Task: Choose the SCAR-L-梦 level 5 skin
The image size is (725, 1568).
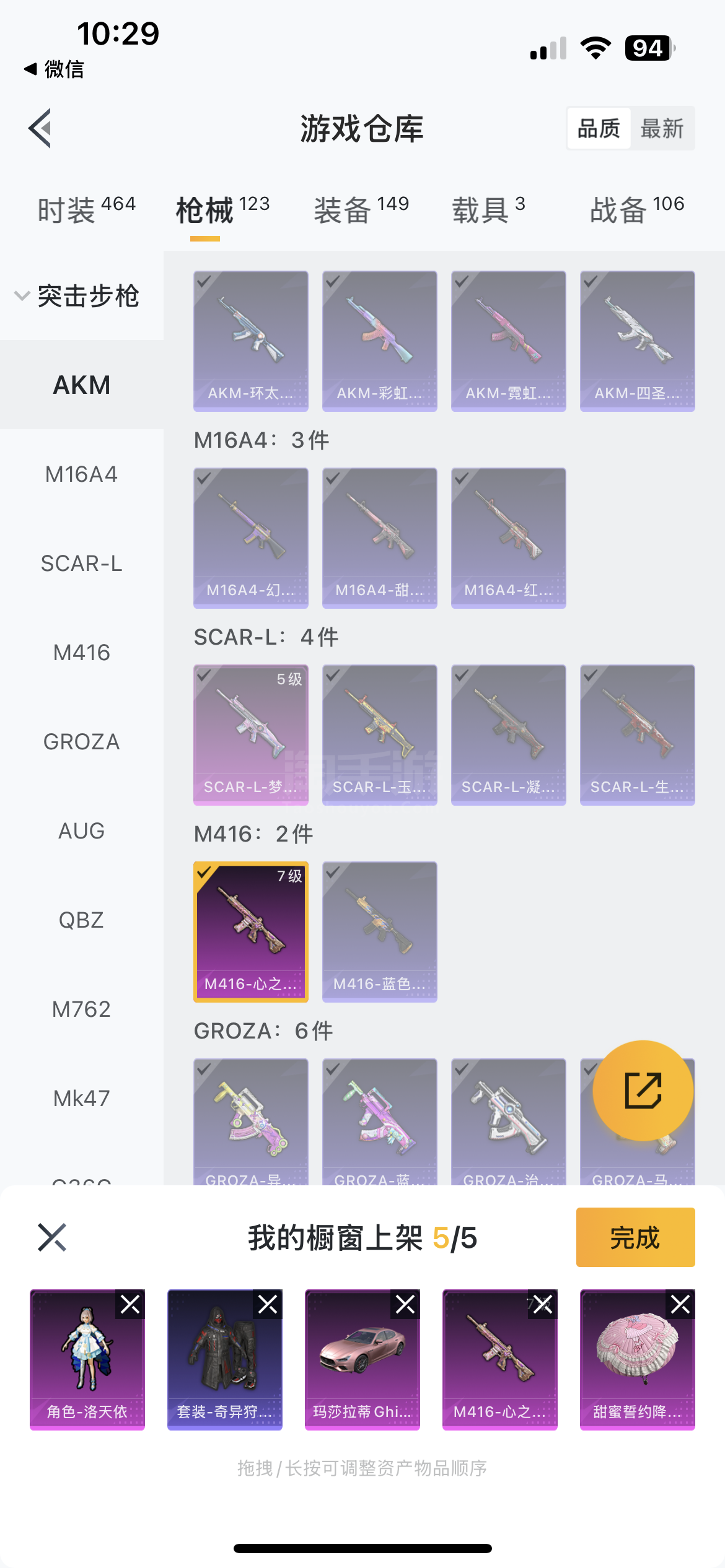Action: pos(250,734)
